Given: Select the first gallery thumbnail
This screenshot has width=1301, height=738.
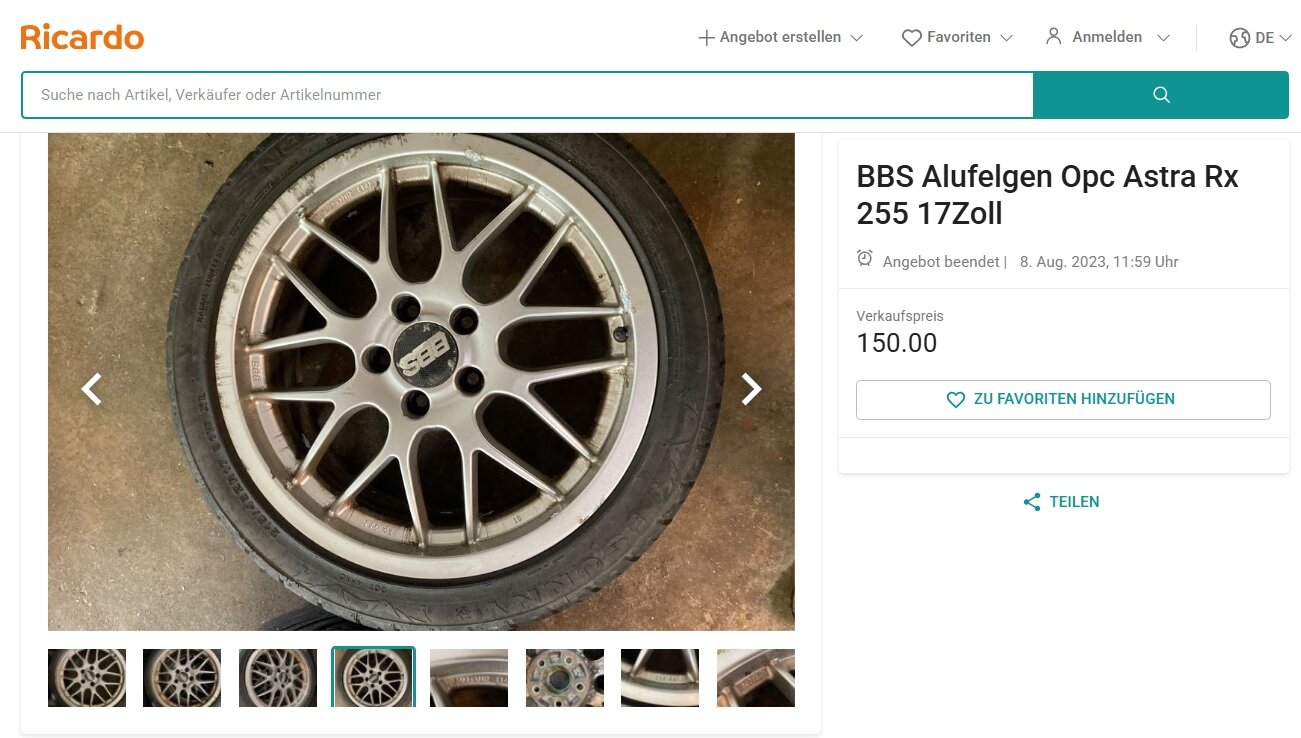Looking at the screenshot, I should 87,678.
